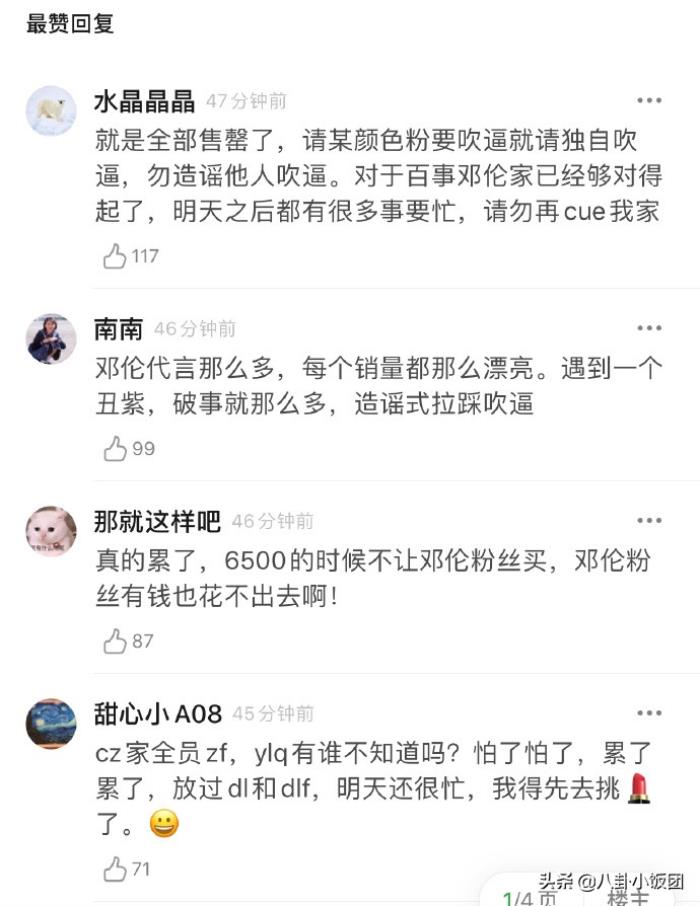Open overflow menu on 甜心小A08's reply
The width and height of the screenshot is (700, 906).
(x=649, y=713)
